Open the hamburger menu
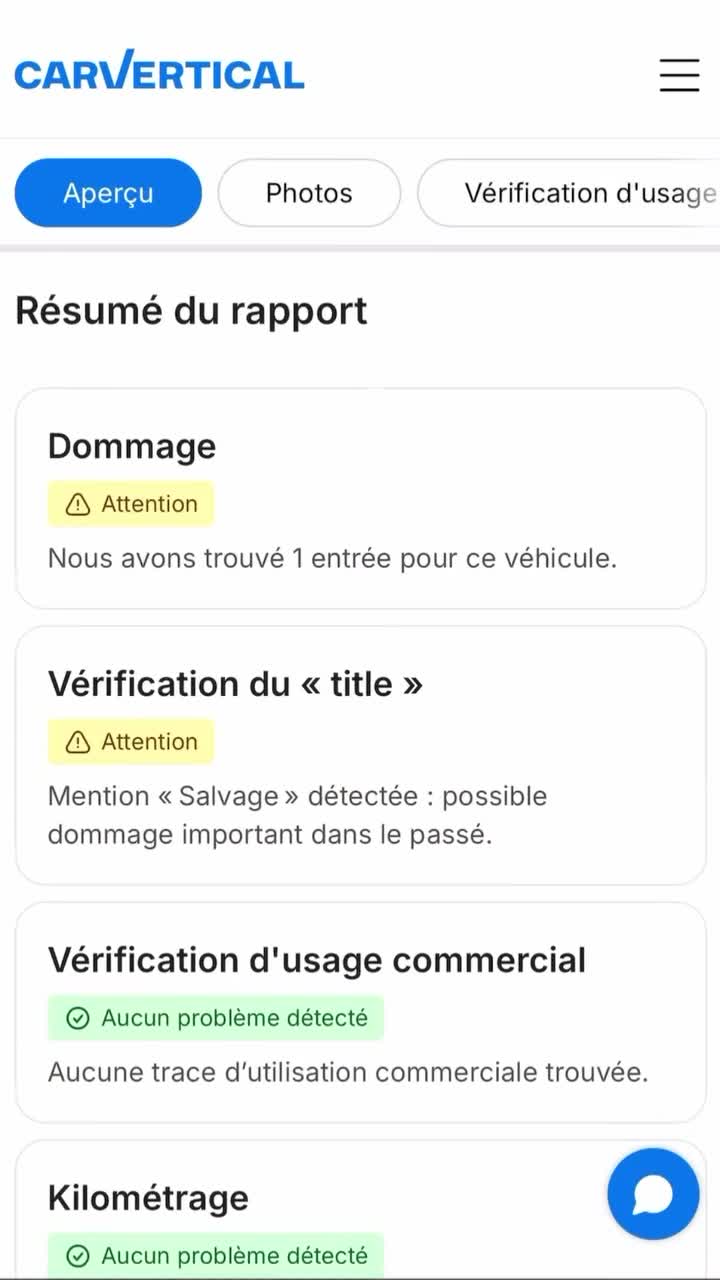 point(679,75)
